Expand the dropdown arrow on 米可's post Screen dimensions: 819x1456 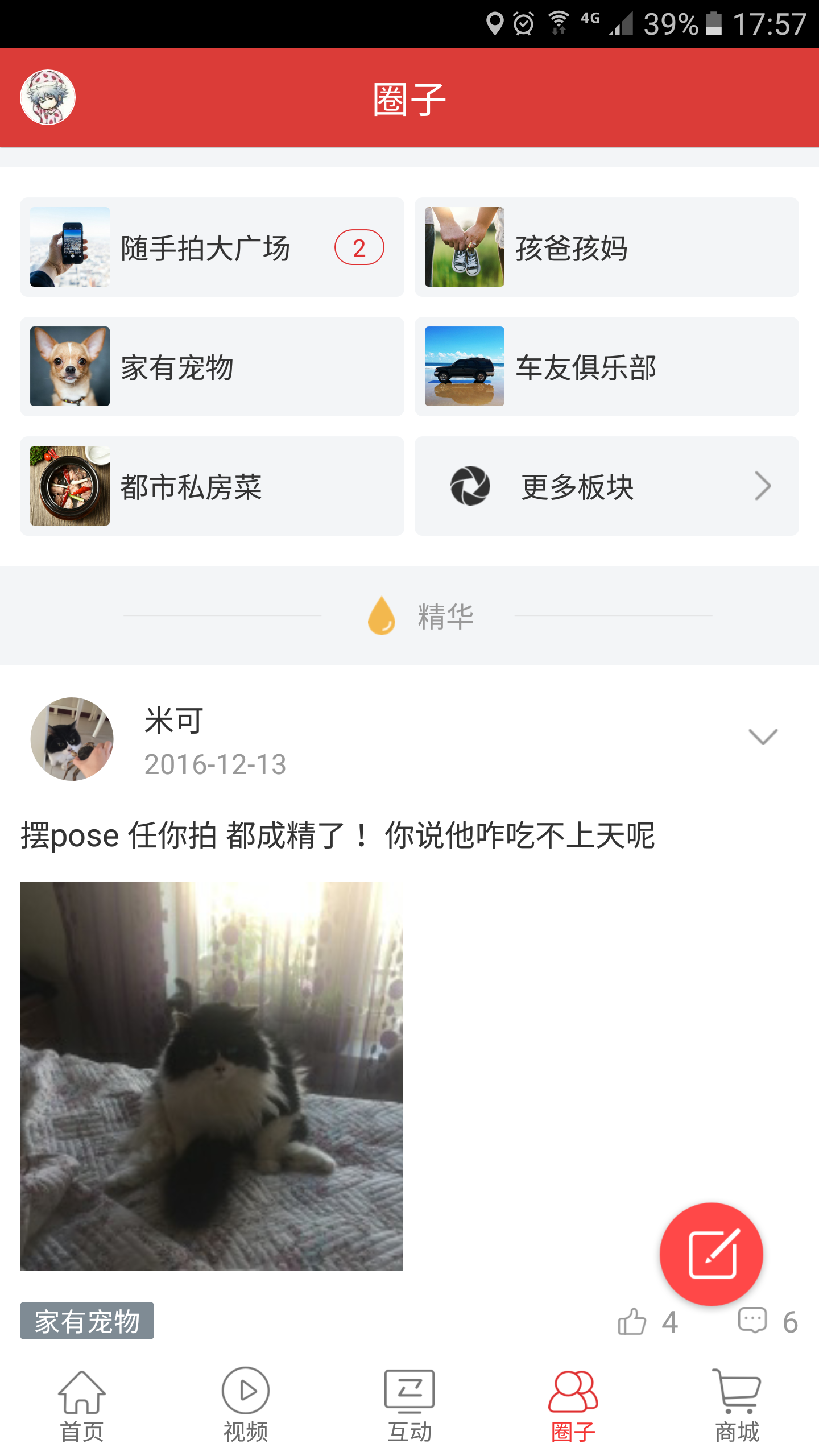point(763,737)
